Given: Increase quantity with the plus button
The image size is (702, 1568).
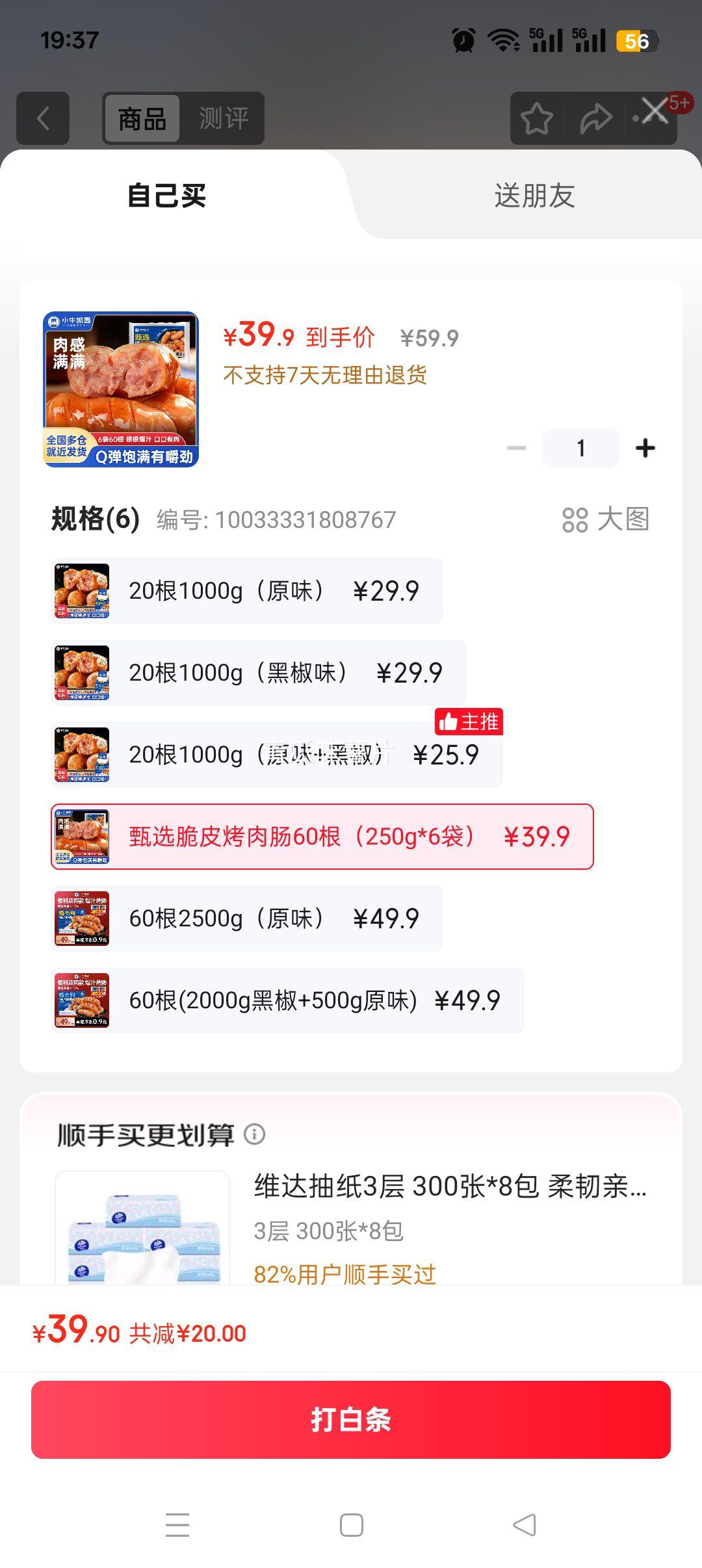Looking at the screenshot, I should pos(645,448).
